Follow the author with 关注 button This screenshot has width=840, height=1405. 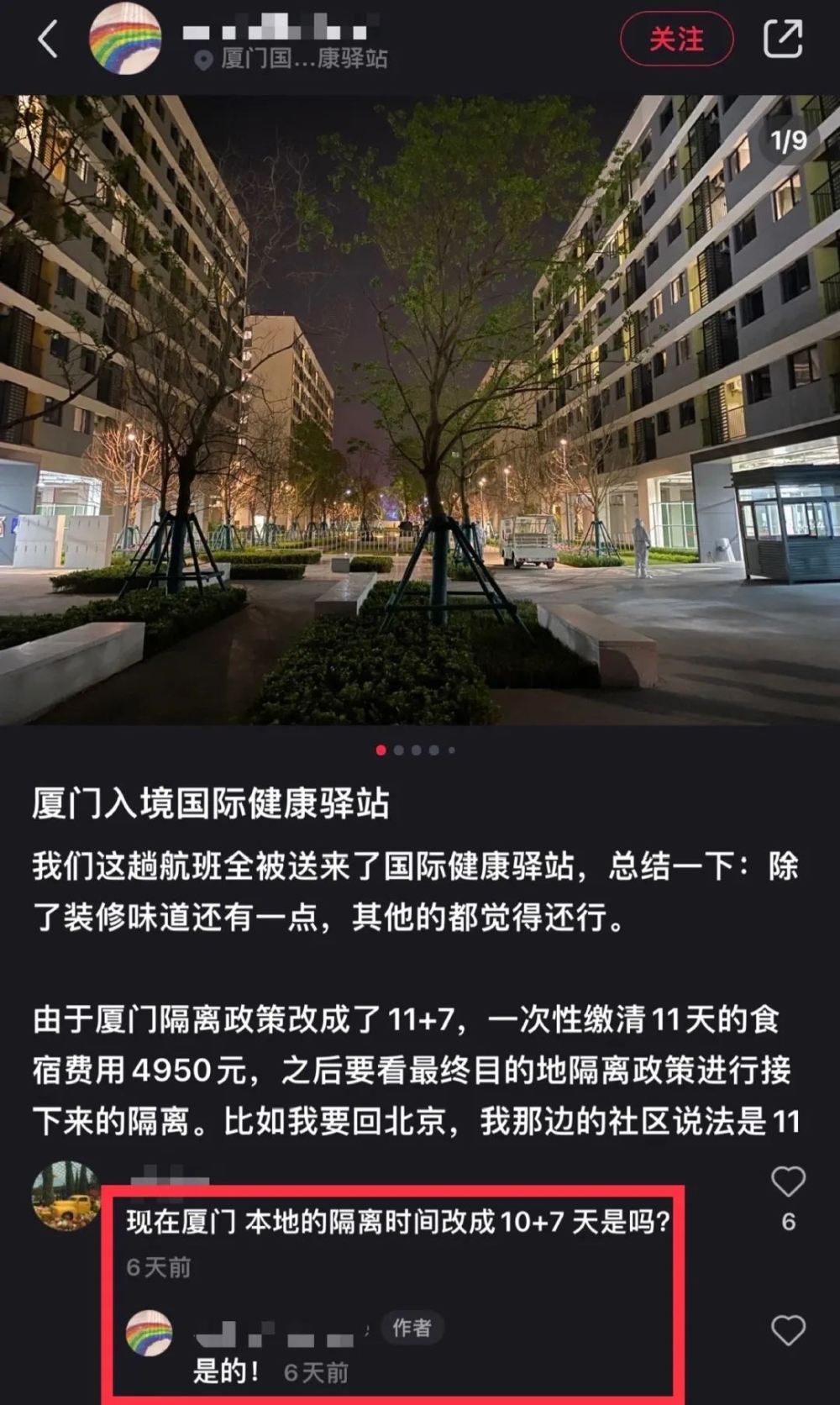coord(676,39)
